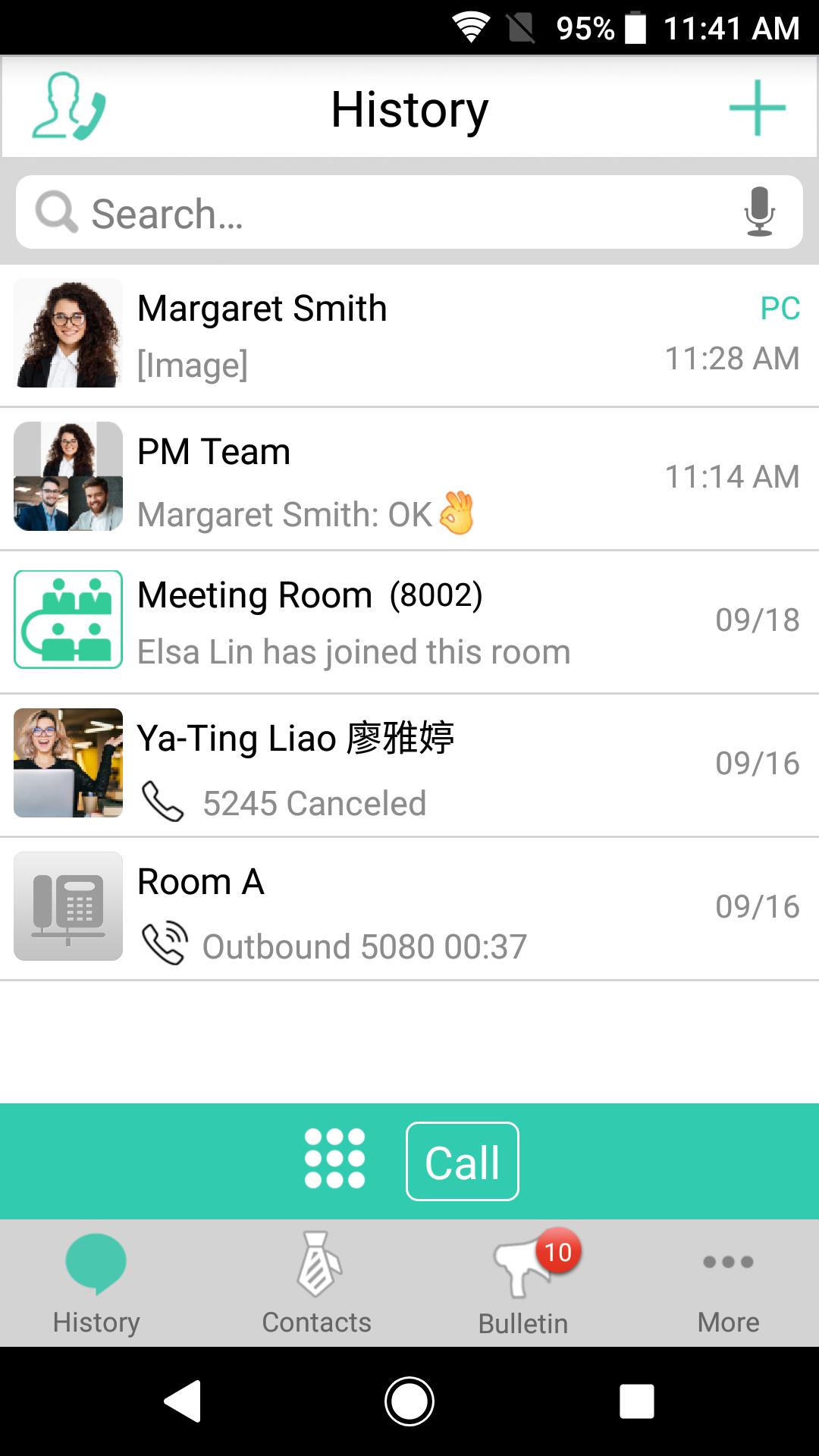The width and height of the screenshot is (819, 1456).
Task: Open the PM Team group conversation
Action: coord(409,479)
